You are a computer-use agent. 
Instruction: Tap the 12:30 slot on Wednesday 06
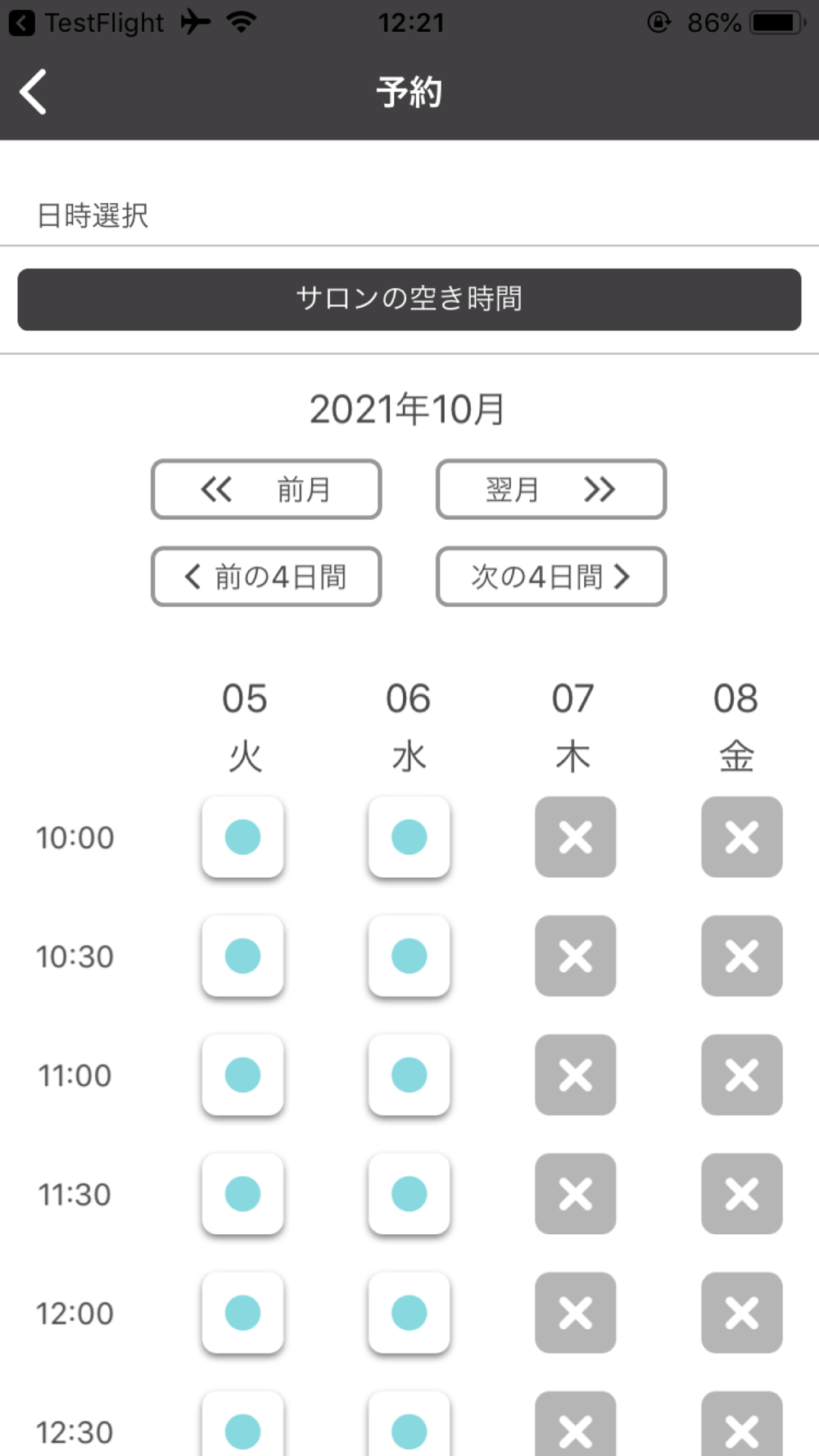409,1424
